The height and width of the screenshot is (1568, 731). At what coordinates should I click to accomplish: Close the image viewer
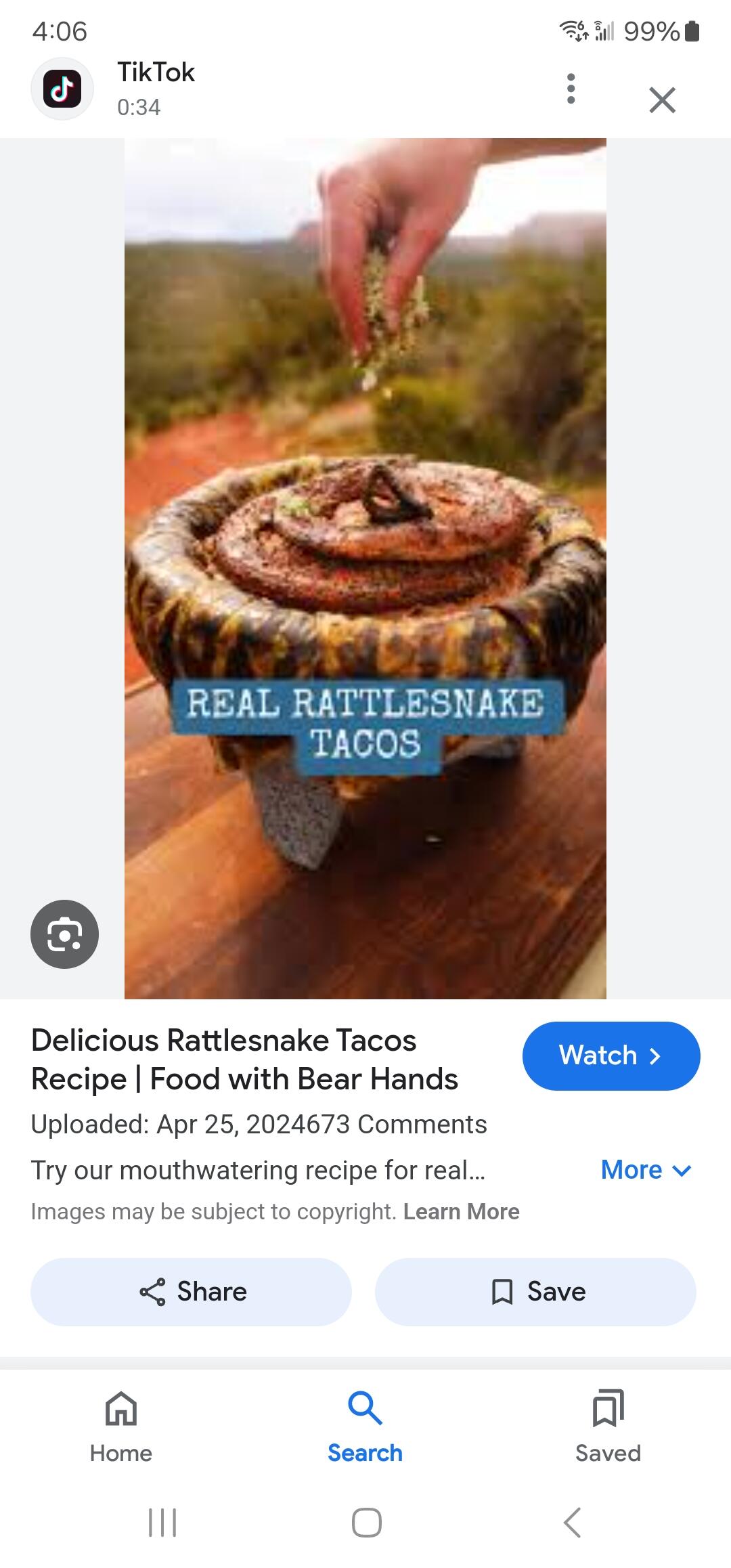point(662,100)
